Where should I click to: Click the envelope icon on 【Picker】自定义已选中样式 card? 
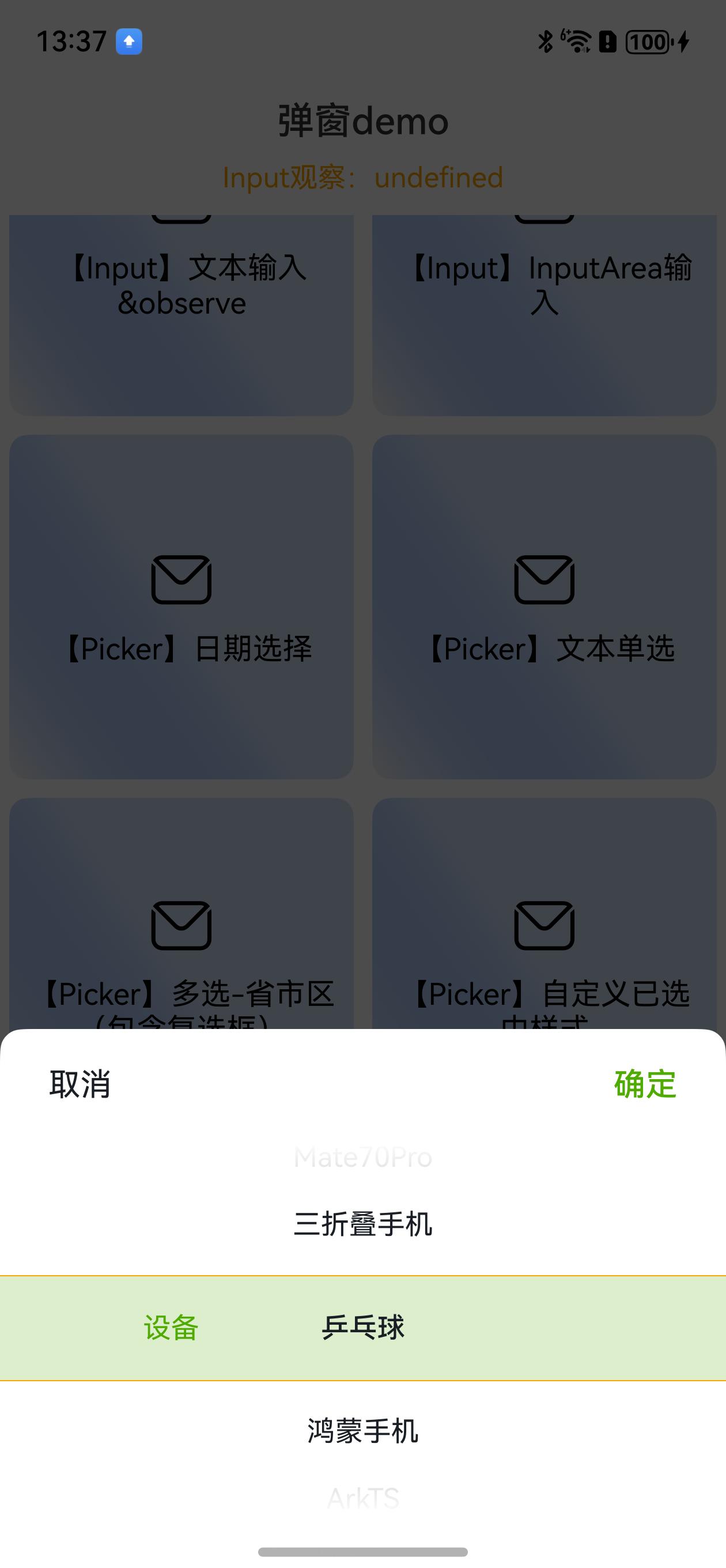tap(544, 925)
